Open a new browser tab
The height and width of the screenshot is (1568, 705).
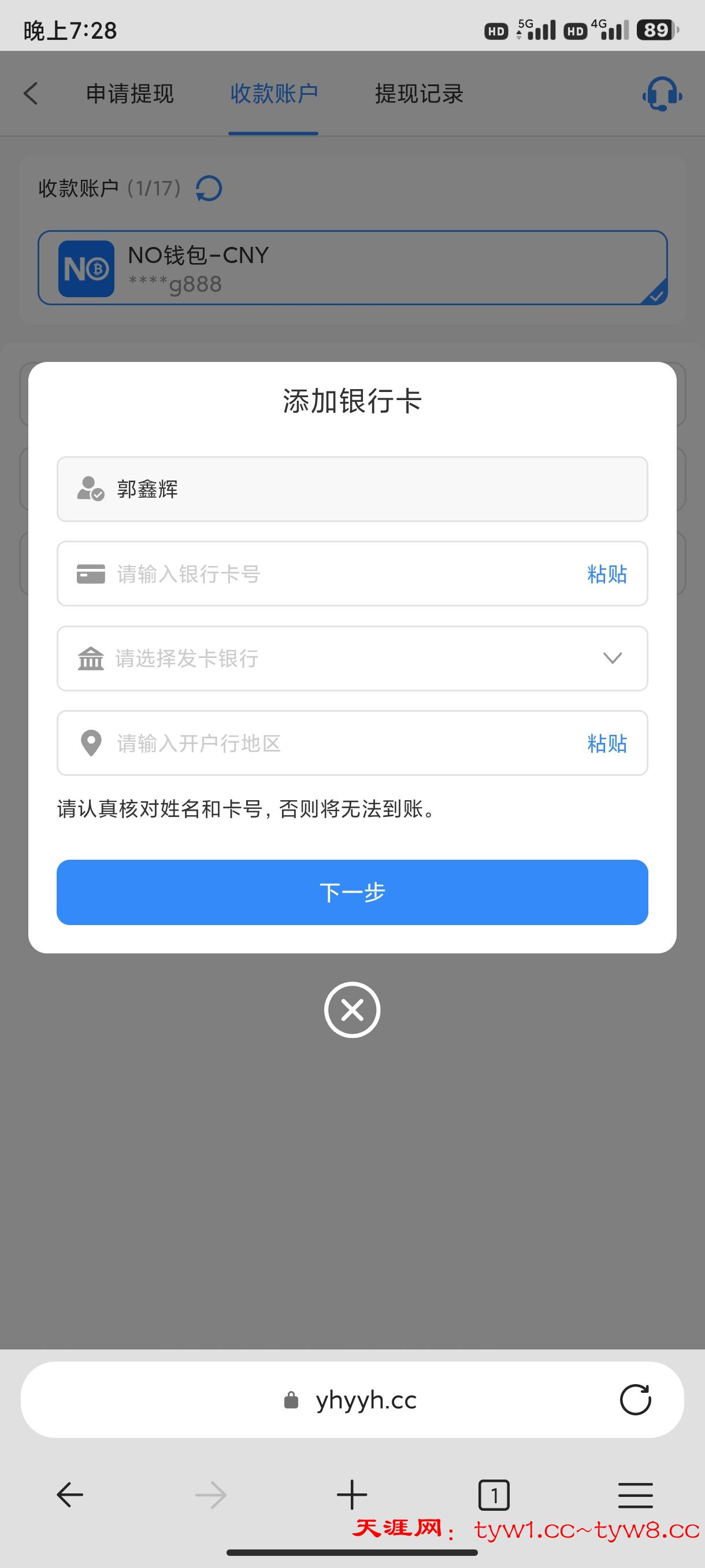pyautogui.click(x=351, y=1495)
